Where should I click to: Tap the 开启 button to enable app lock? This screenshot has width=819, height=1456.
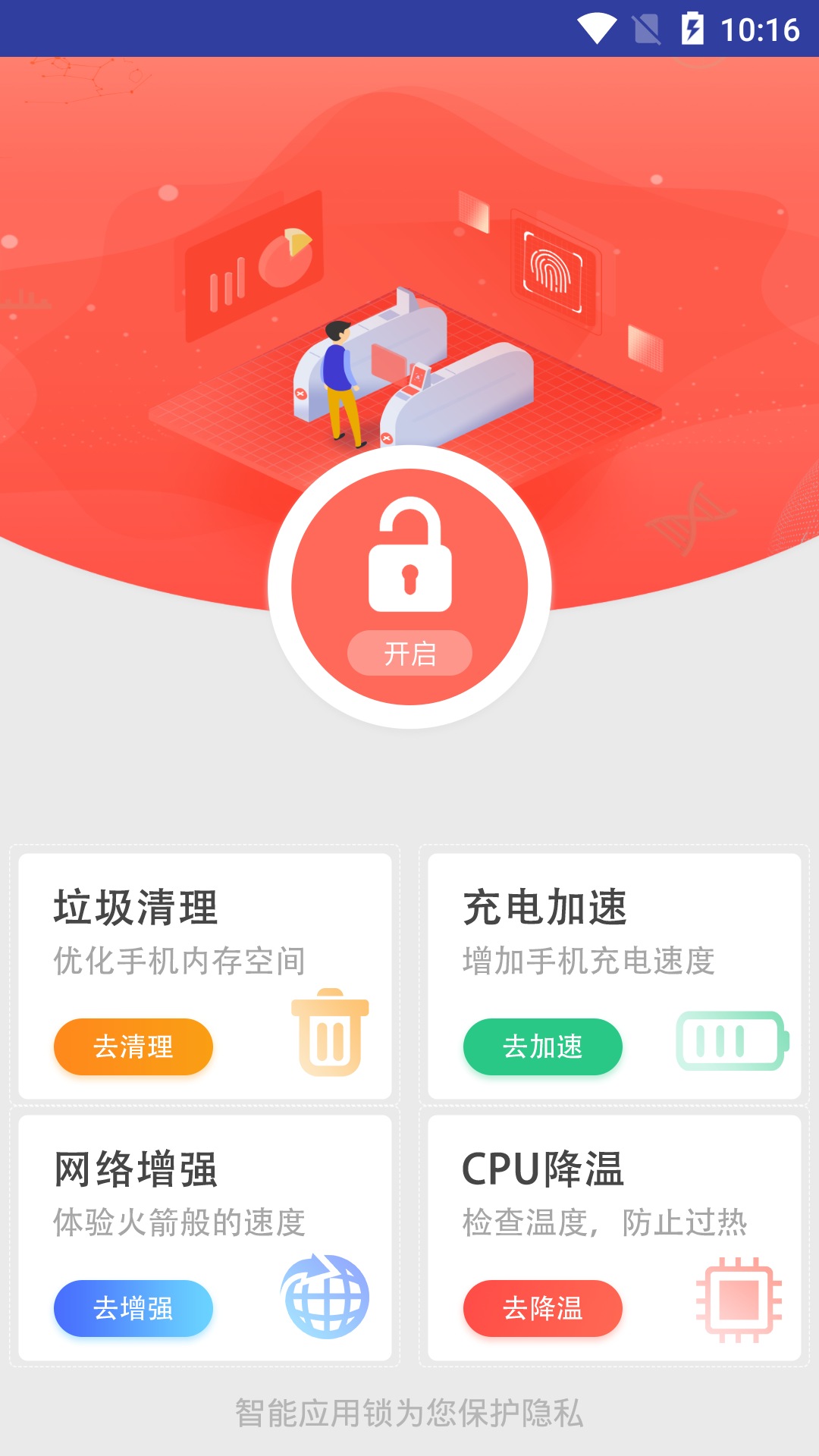[409, 653]
